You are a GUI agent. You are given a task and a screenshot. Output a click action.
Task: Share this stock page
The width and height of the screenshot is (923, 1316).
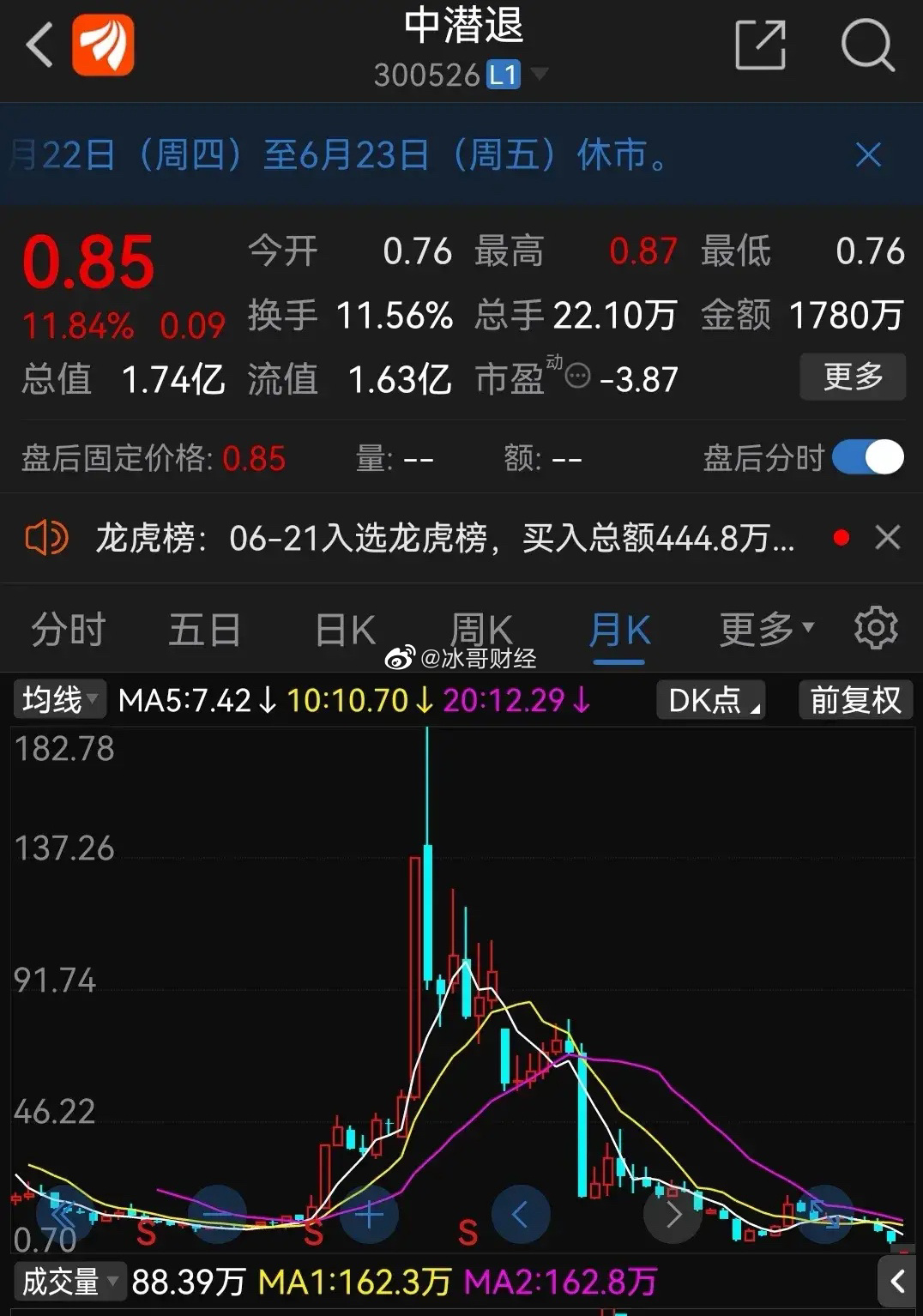(x=760, y=45)
